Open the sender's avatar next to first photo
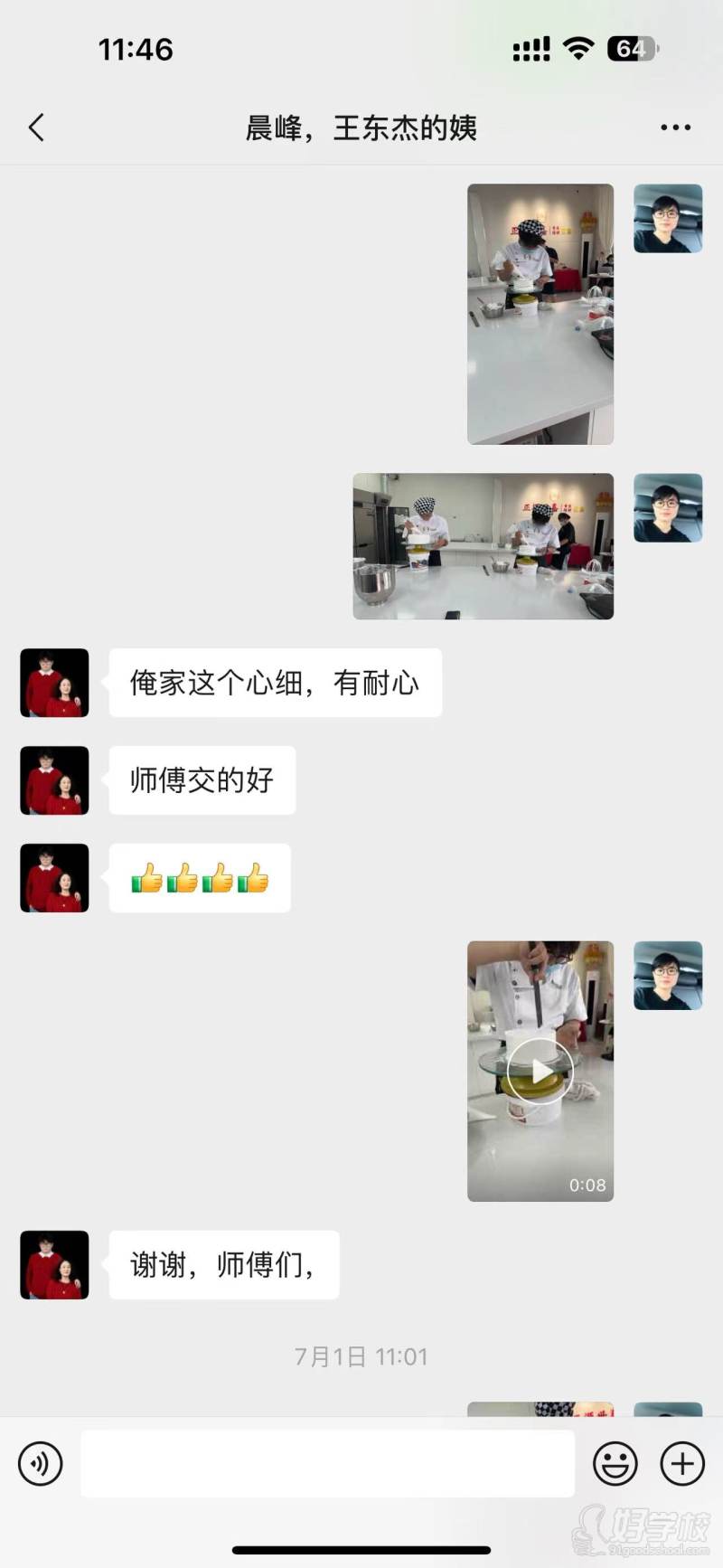 668,218
